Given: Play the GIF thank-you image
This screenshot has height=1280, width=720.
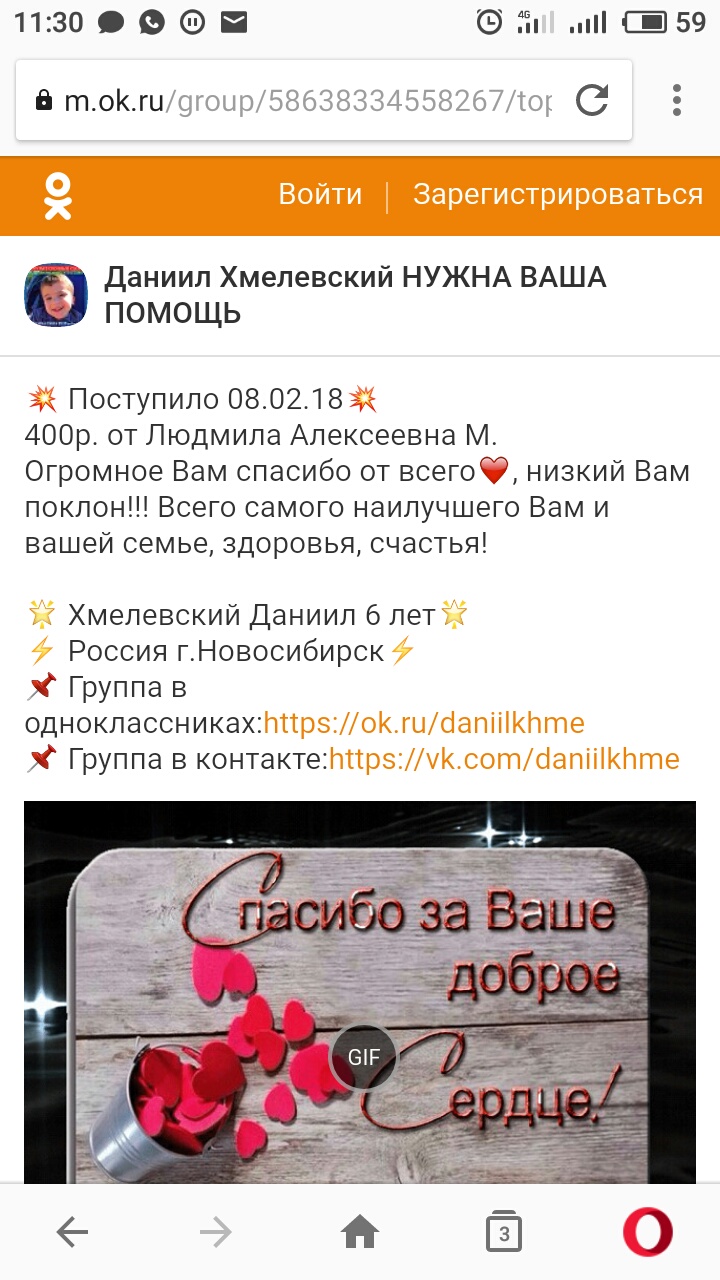Looking at the screenshot, I should click(x=363, y=1056).
